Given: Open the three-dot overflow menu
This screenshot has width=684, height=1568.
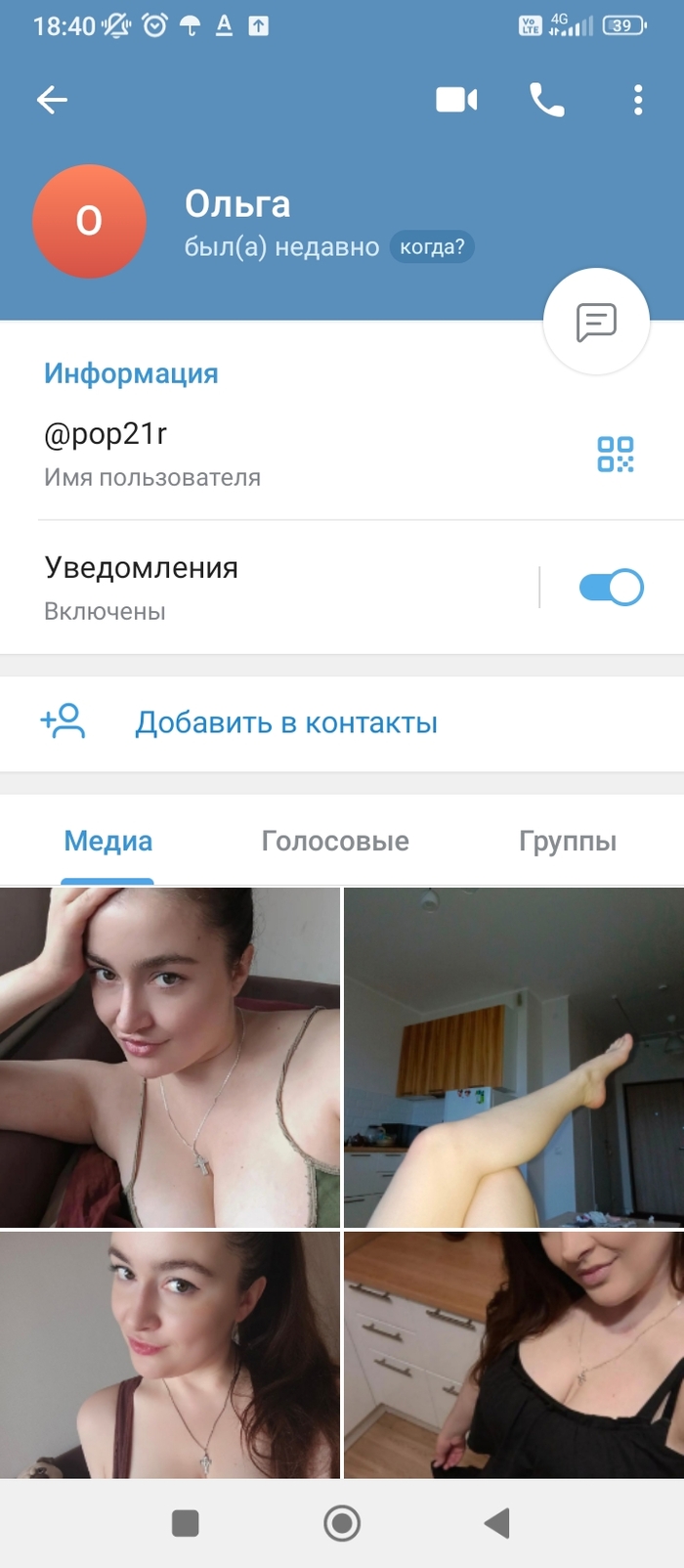Looking at the screenshot, I should (638, 100).
